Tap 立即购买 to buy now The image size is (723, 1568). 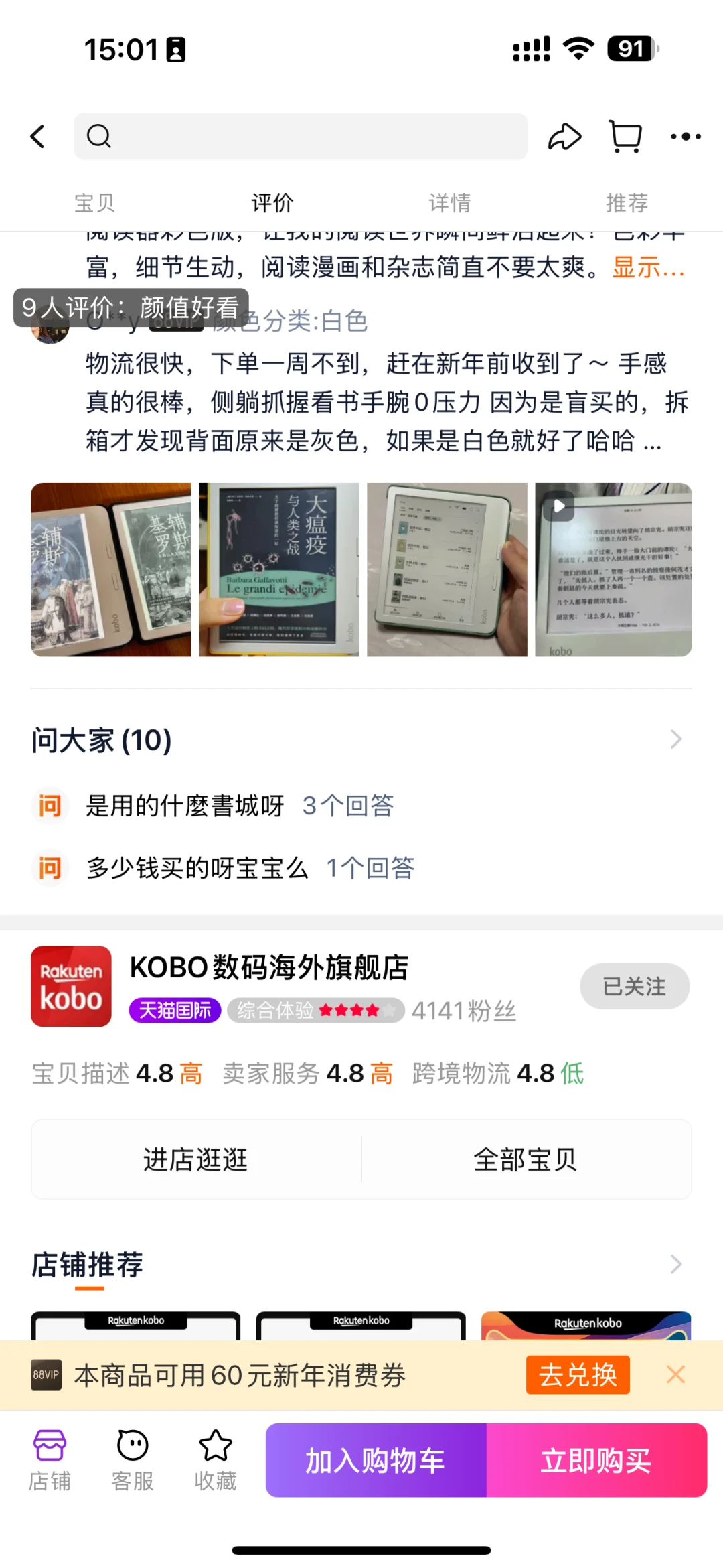596,1460
